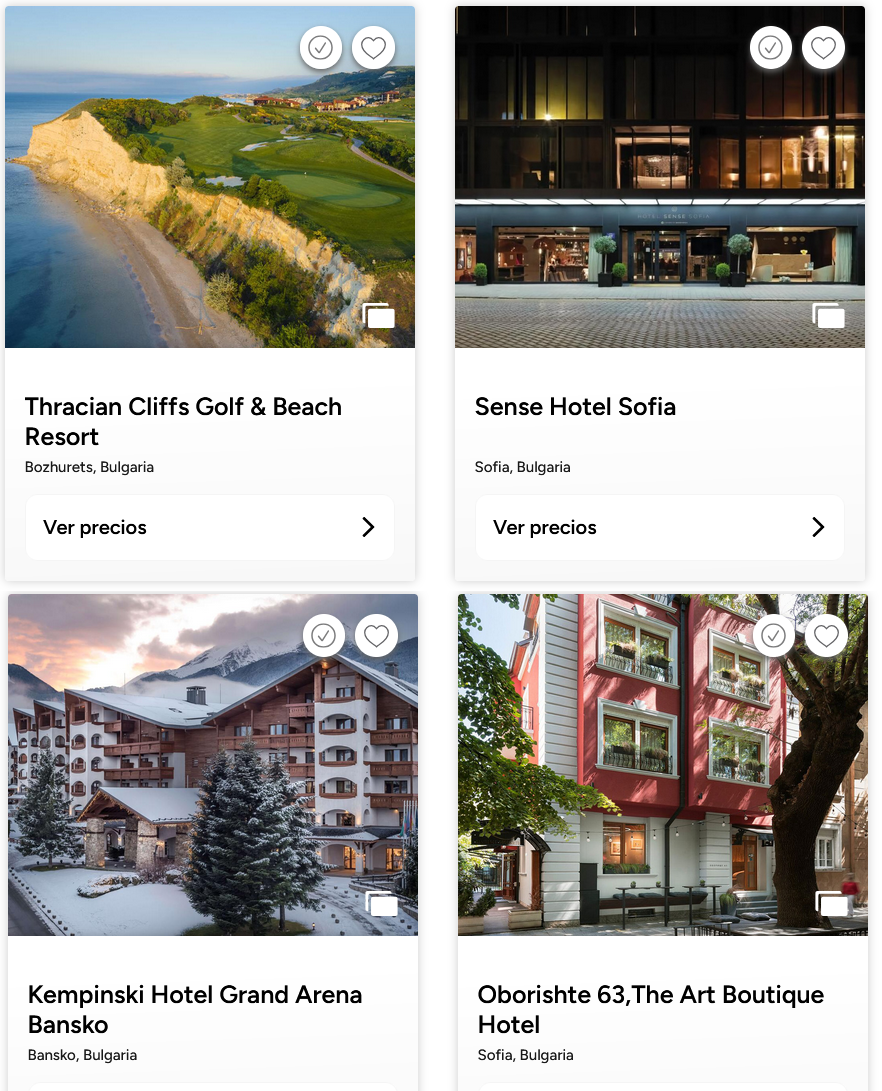Select Kempinski Hotel checkmark icon
882x1091 pixels.
[x=324, y=636]
